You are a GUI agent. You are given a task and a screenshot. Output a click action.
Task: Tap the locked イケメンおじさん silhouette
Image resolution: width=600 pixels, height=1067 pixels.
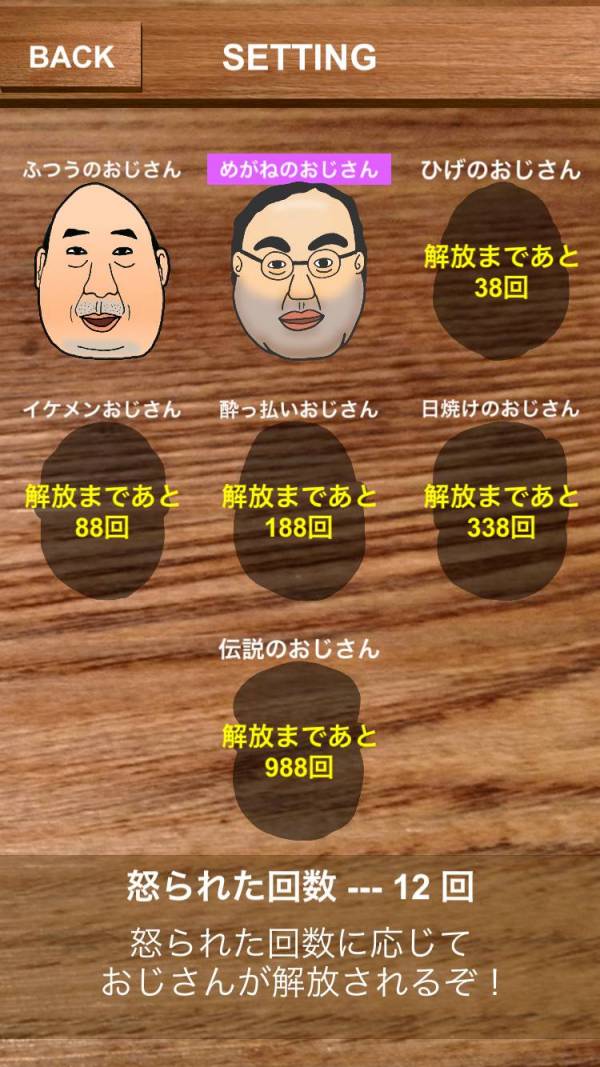[103, 510]
